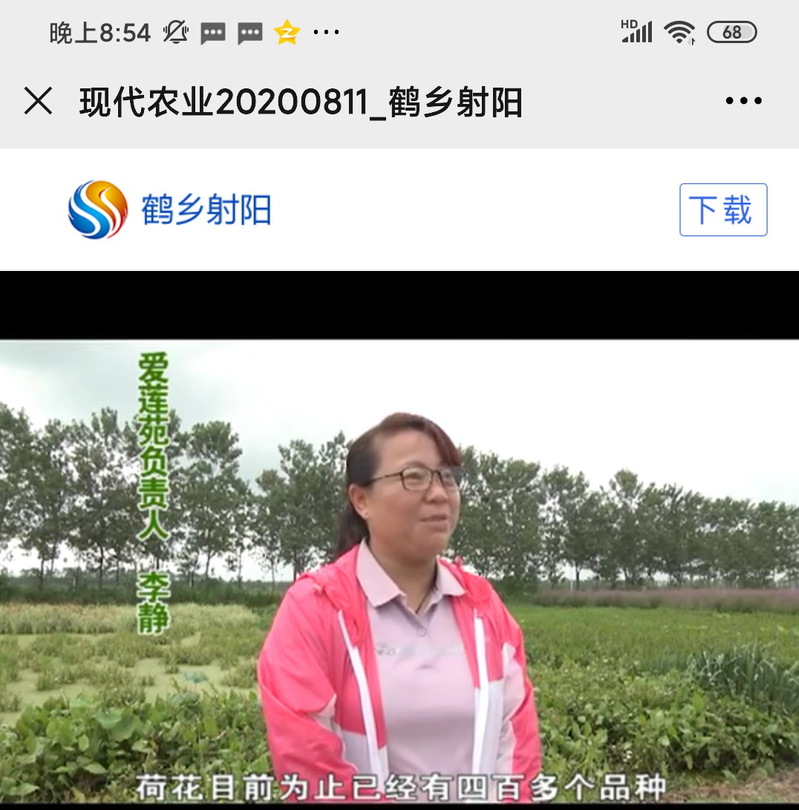Tap the 下载 download button

tap(723, 210)
